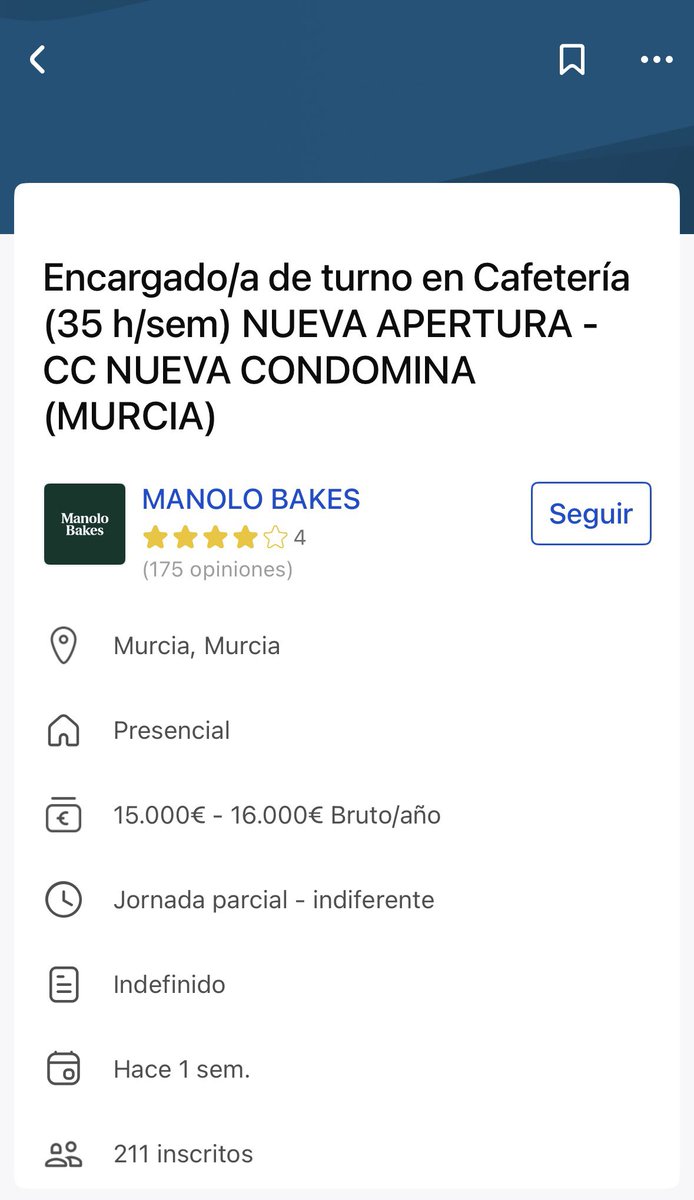This screenshot has height=1200, width=694.
Task: Open the three-dot overflow menu
Action: click(657, 60)
